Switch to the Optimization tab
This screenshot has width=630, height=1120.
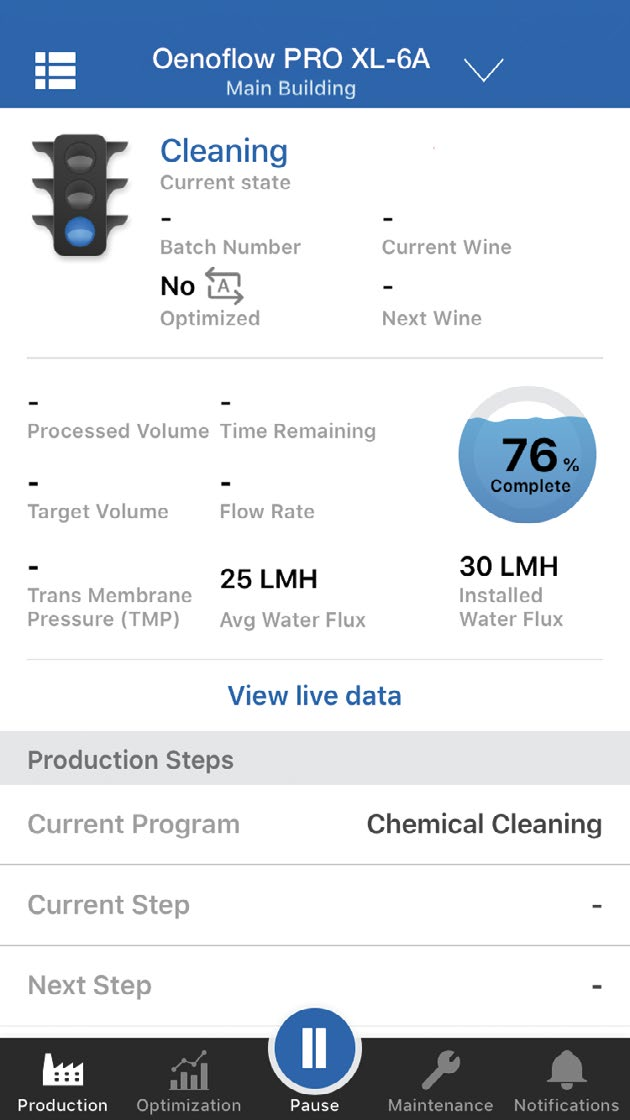pyautogui.click(x=188, y=1081)
